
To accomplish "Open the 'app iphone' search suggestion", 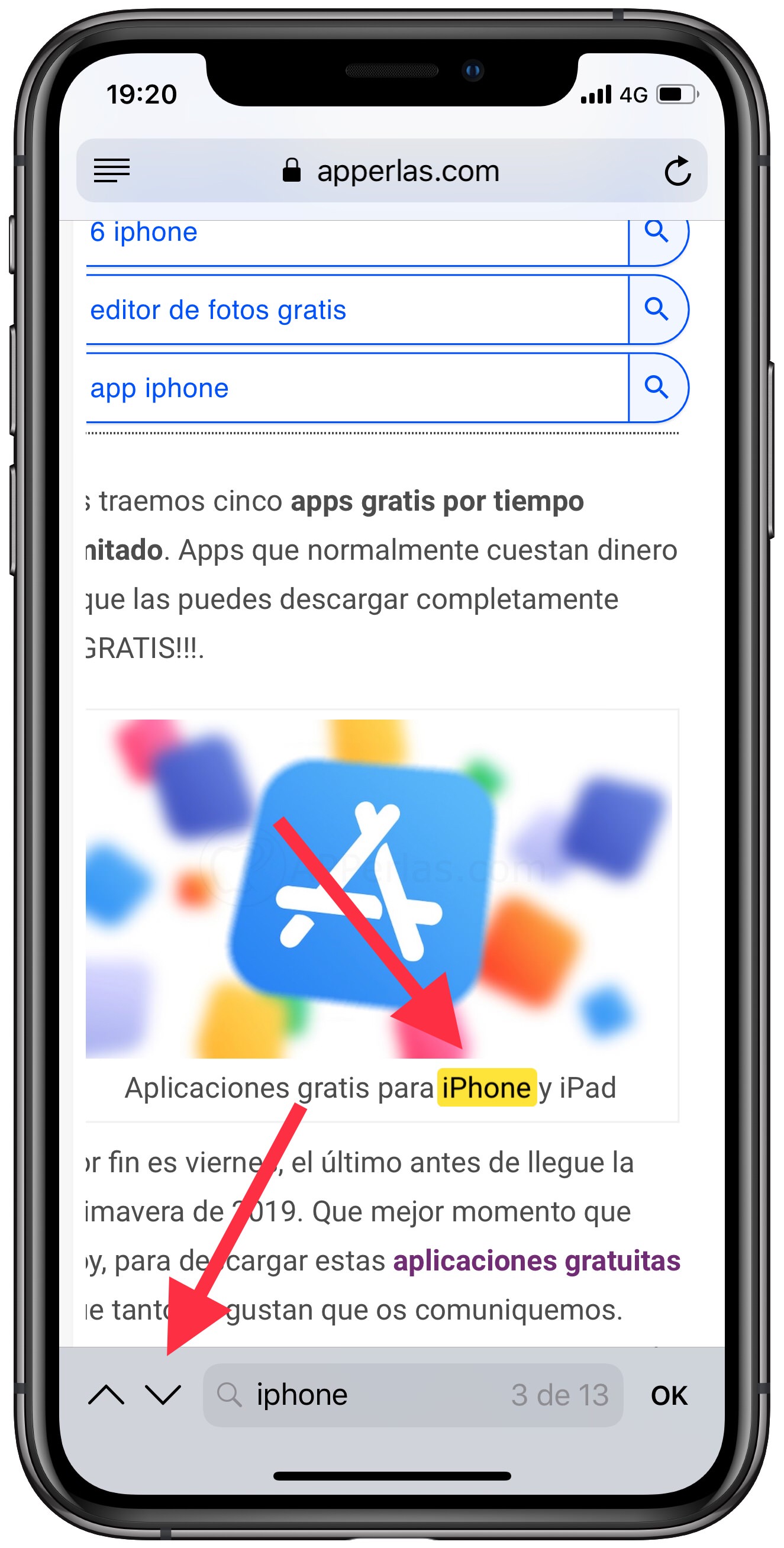I will pos(160,389).
